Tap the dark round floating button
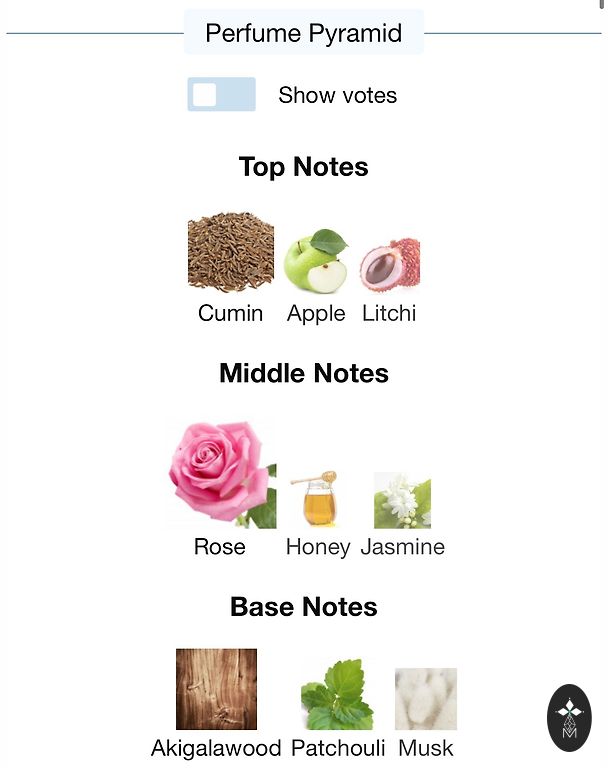 pyautogui.click(x=570, y=717)
